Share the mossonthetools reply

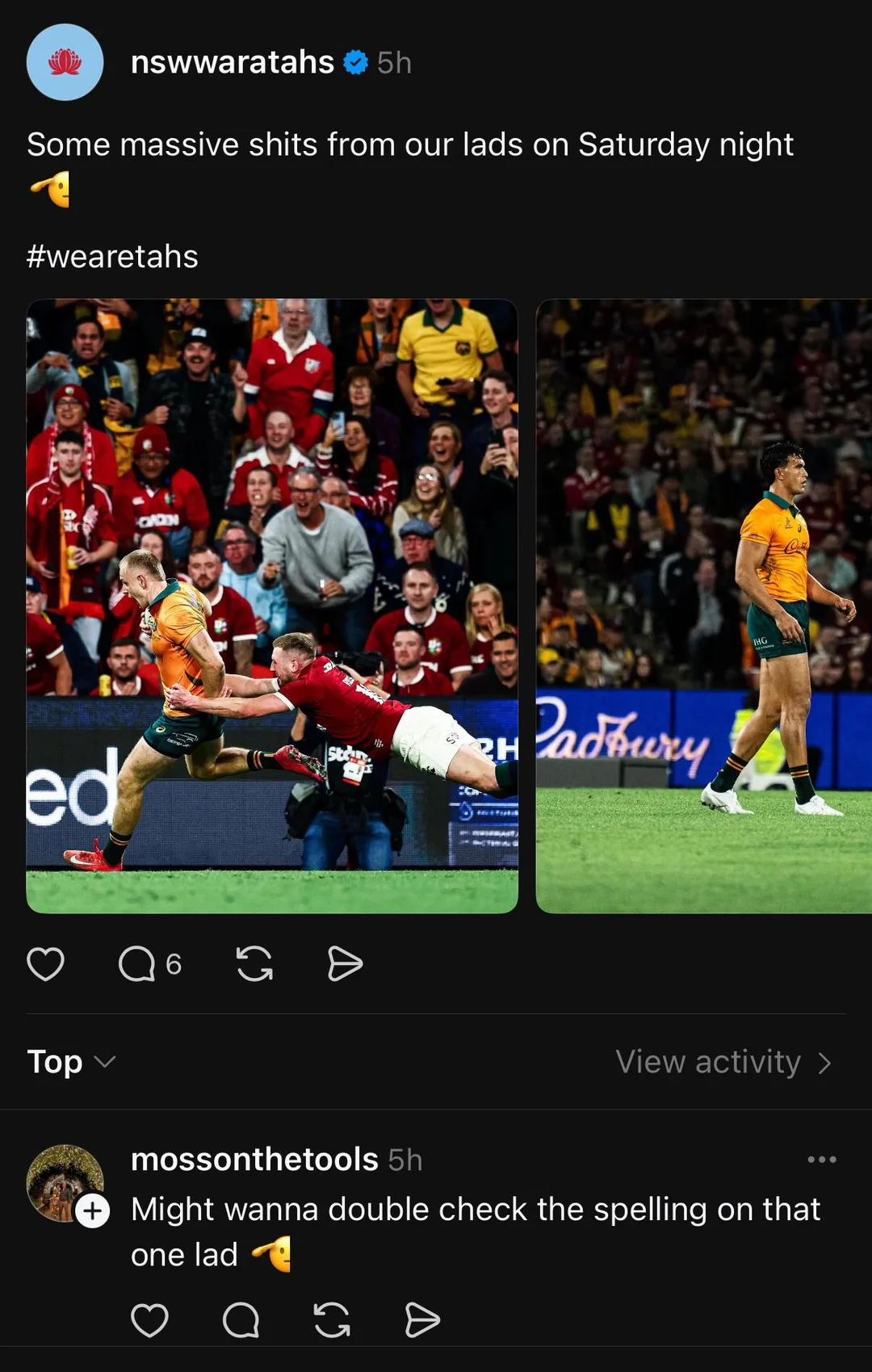click(421, 1320)
